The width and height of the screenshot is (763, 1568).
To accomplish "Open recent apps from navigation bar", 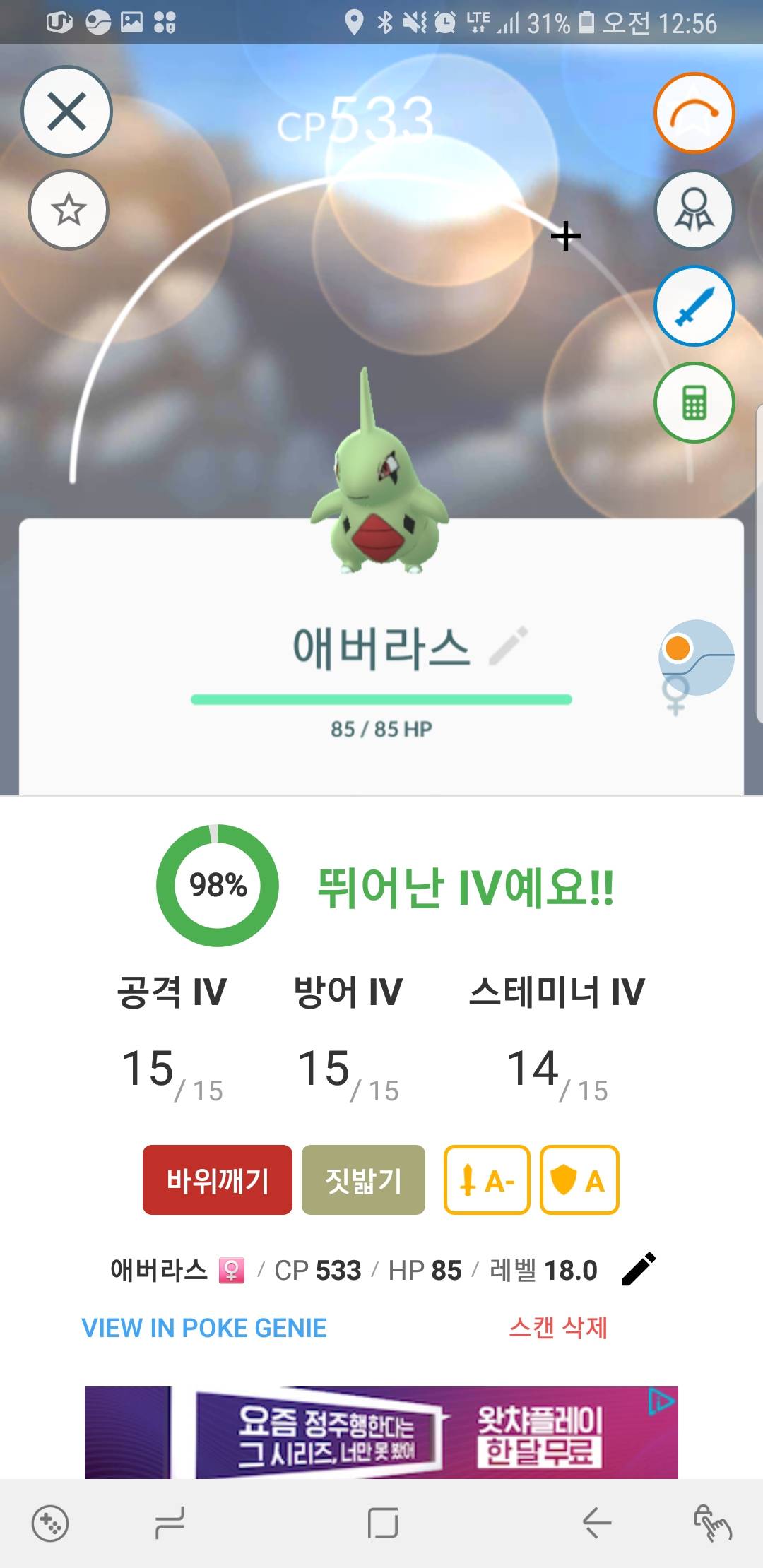I will click(170, 1523).
